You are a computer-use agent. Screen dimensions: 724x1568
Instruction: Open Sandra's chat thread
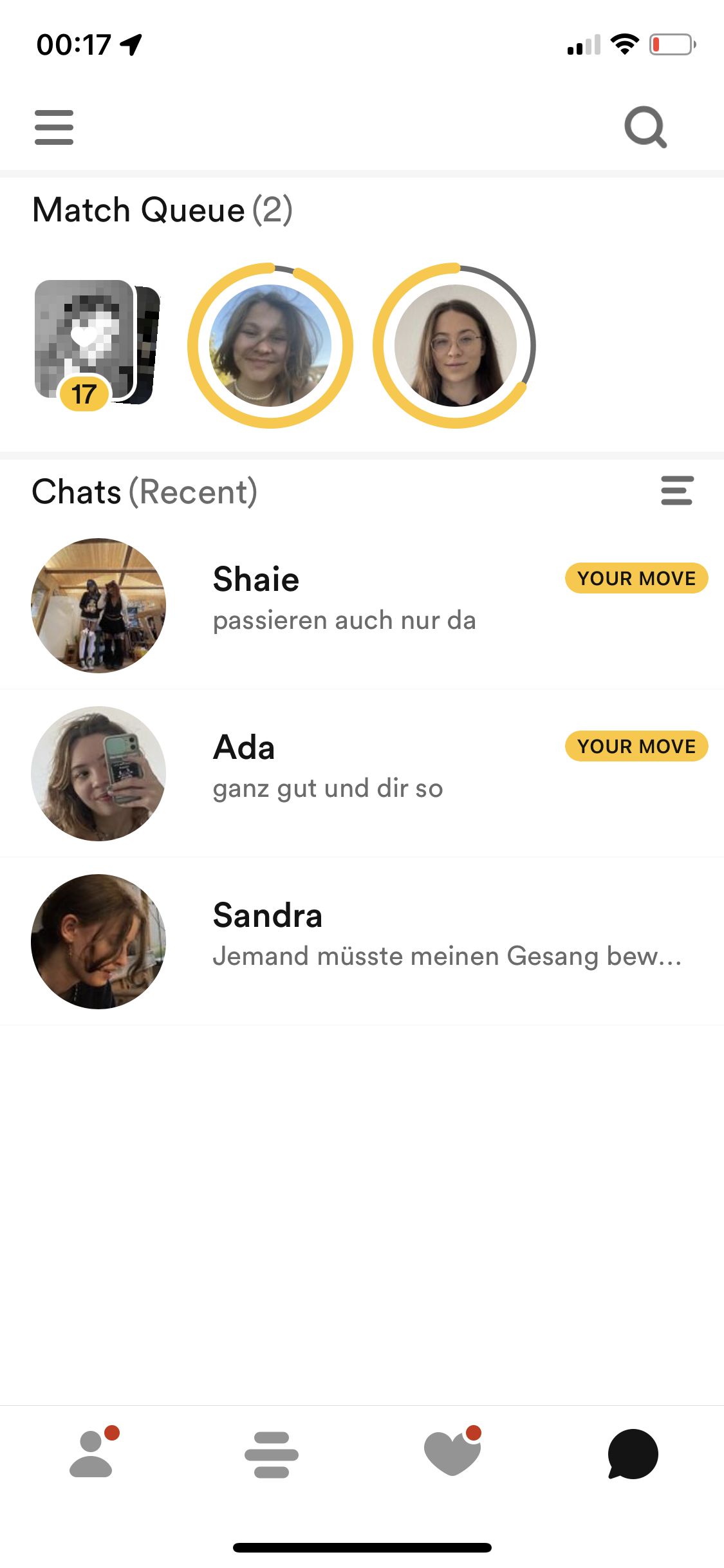362,941
